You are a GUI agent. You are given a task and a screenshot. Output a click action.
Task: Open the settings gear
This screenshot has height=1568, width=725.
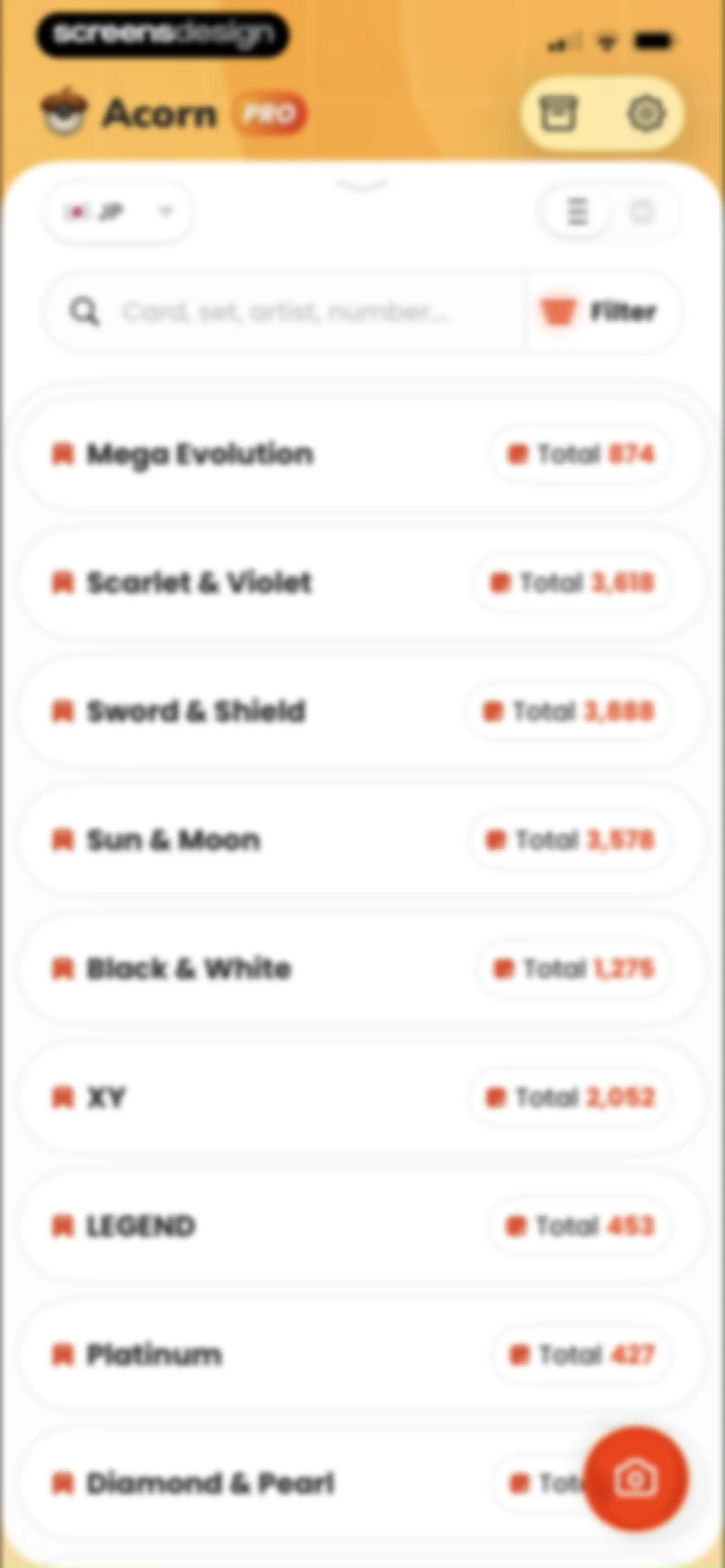point(646,114)
